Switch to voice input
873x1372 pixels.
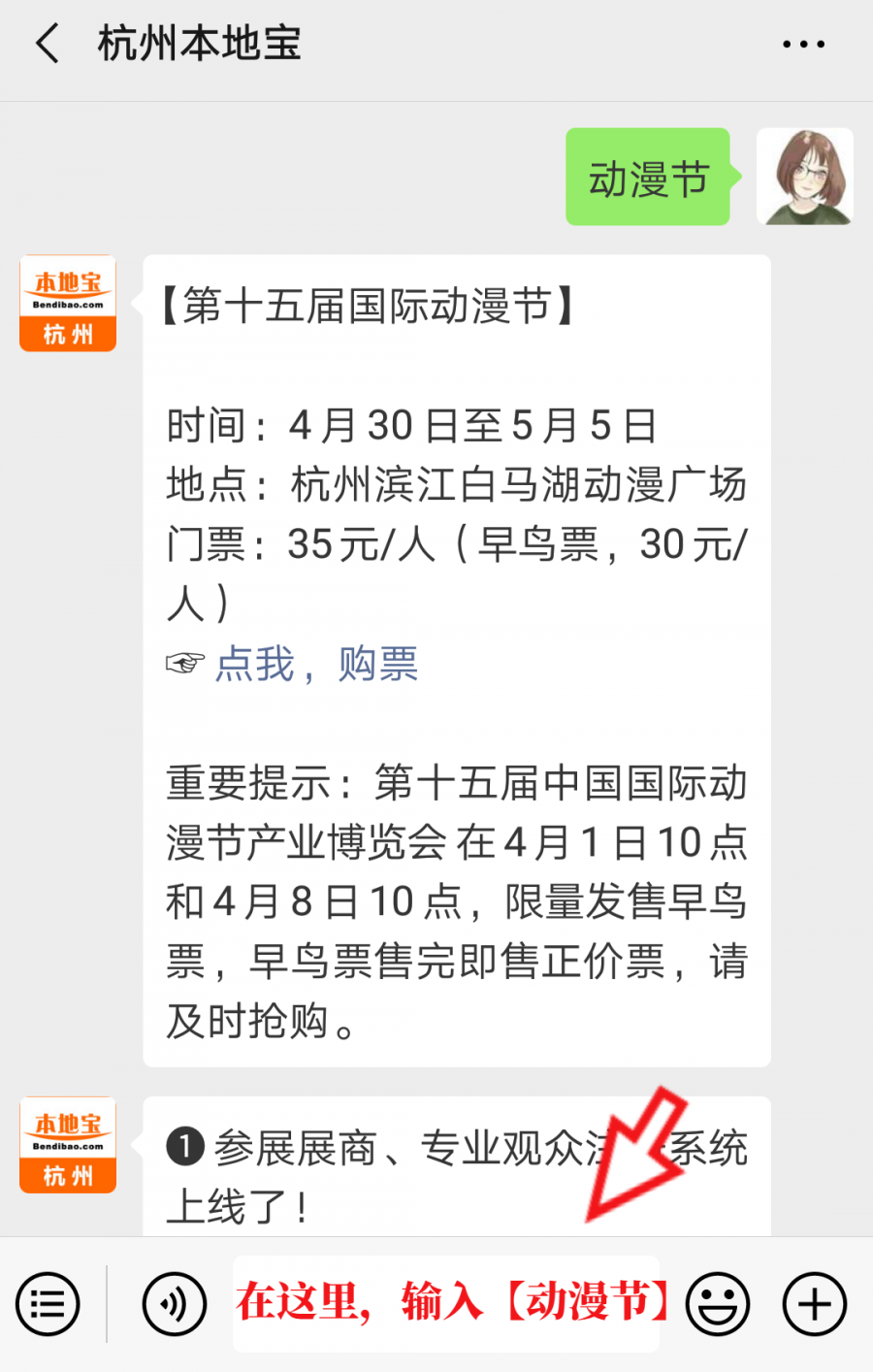[175, 1304]
